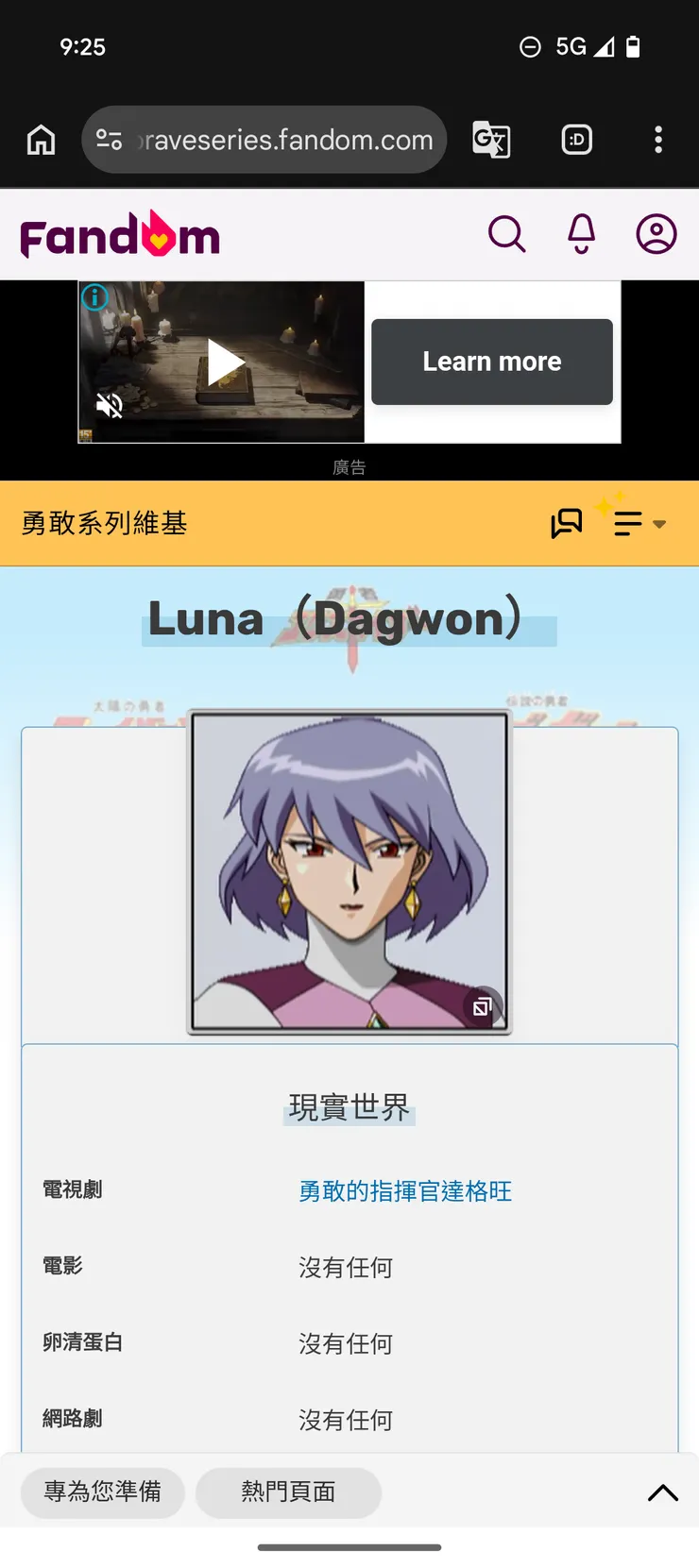Unmute the ad video

click(110, 406)
